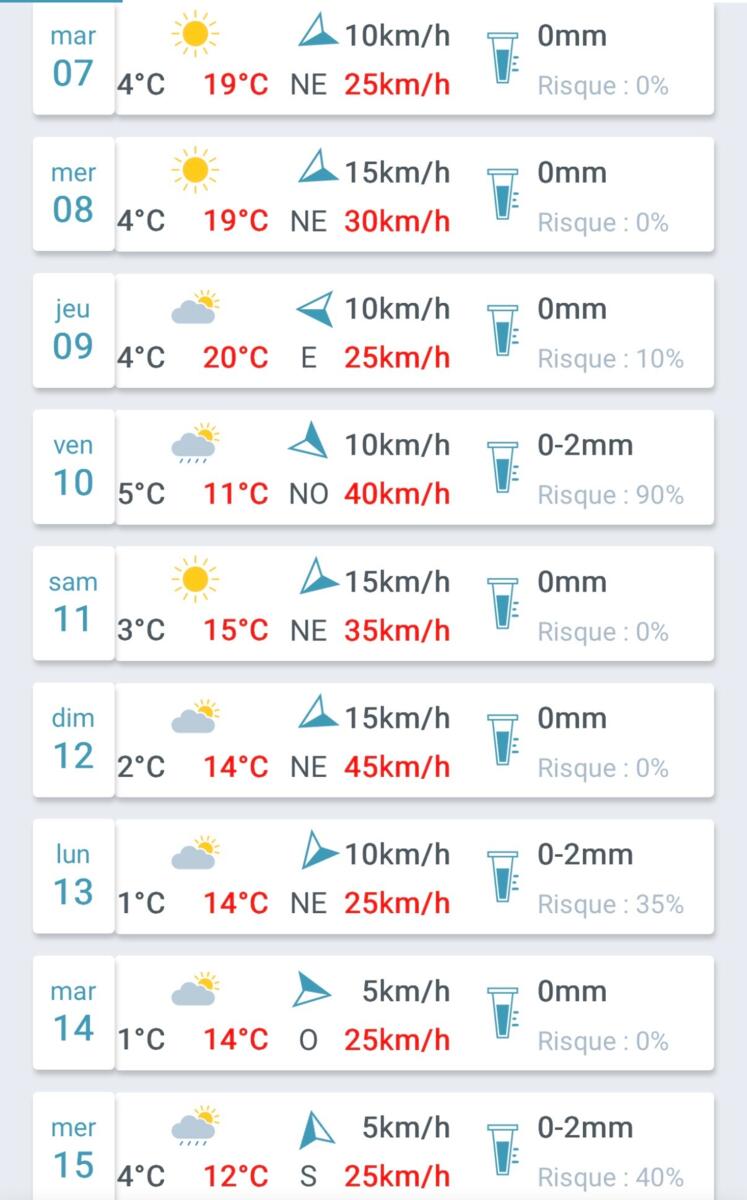Open the lun 13 forecast row

tap(373, 878)
